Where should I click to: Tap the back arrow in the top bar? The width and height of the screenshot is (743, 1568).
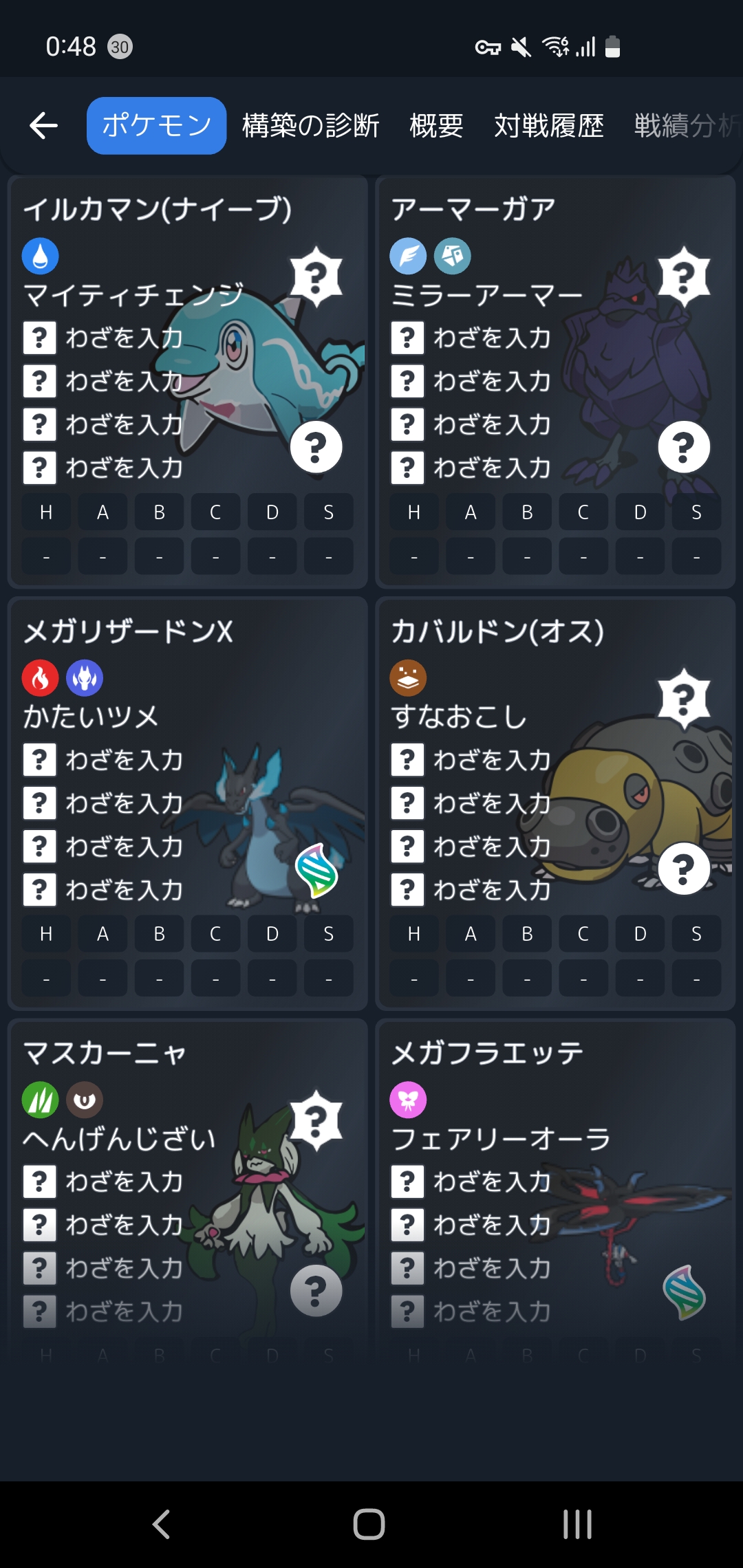(43, 126)
